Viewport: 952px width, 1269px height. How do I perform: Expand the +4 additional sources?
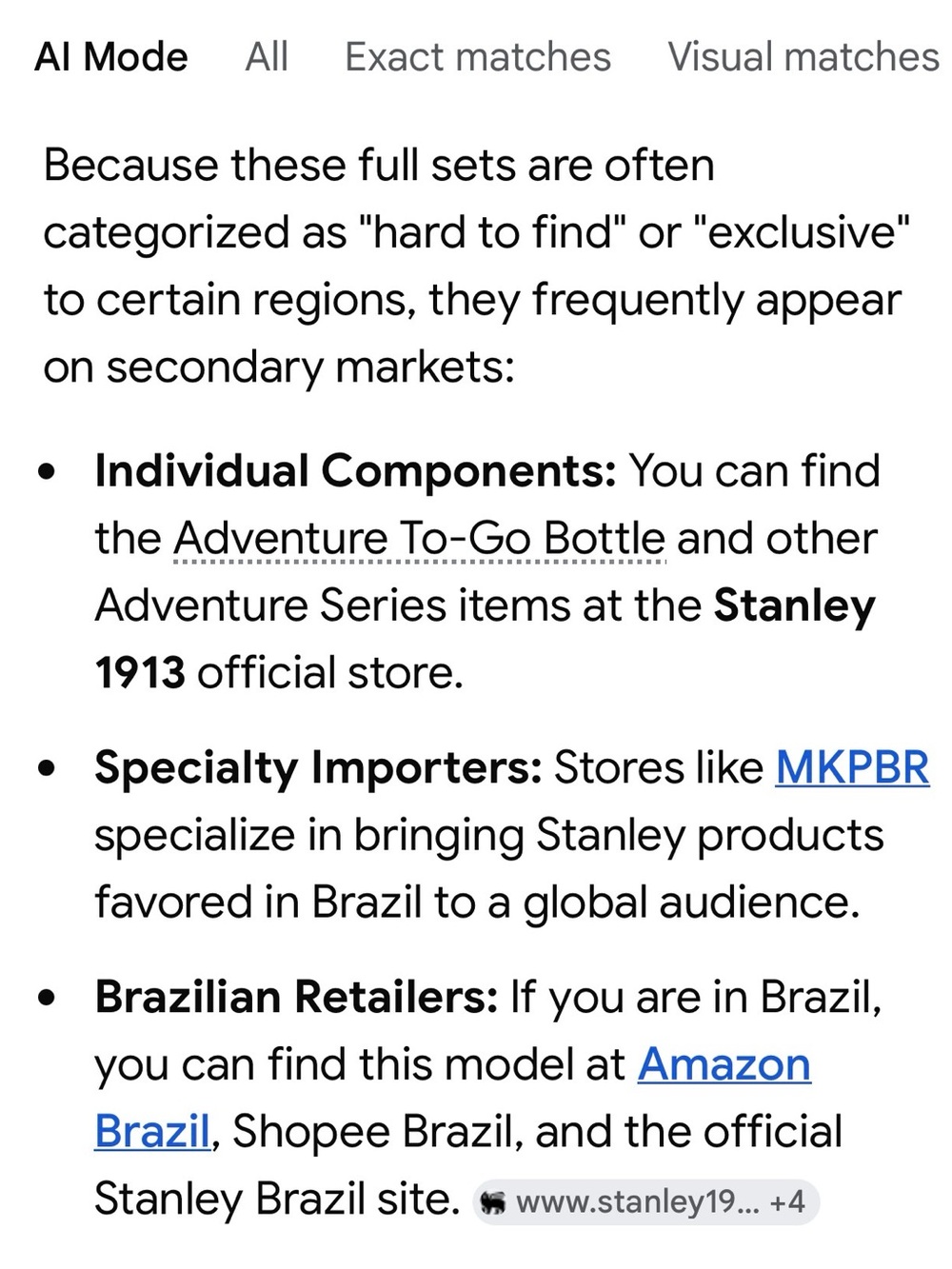click(x=788, y=1201)
